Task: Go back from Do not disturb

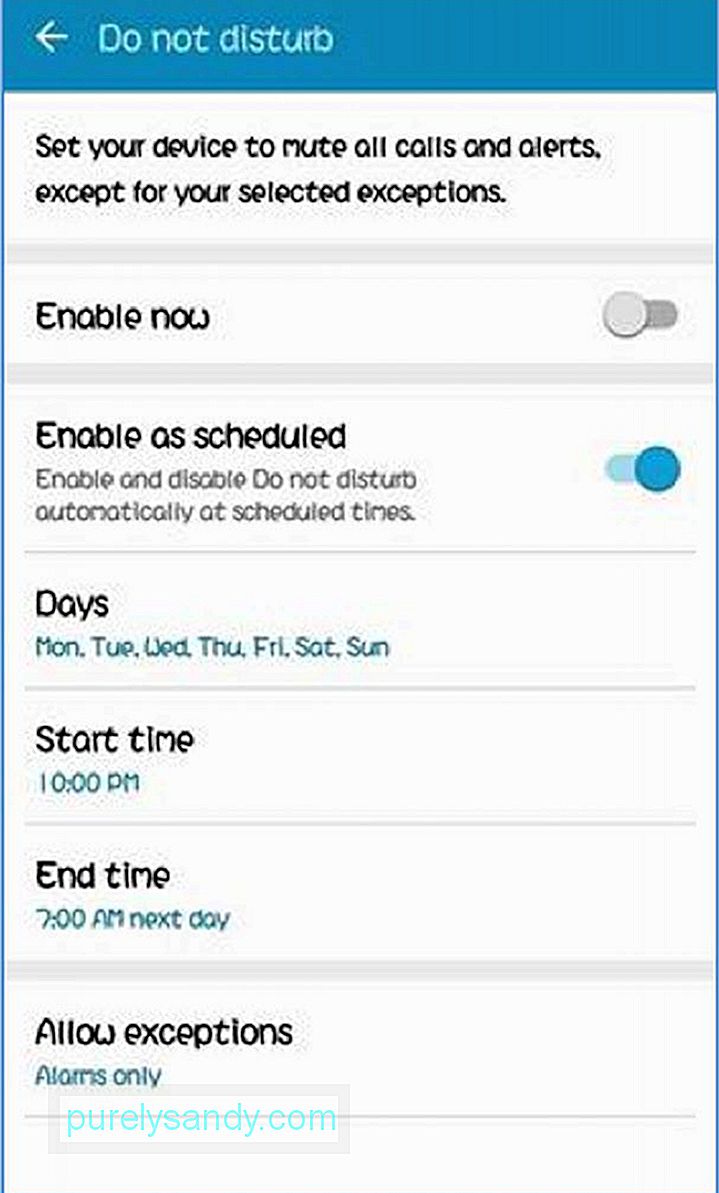Action: click(x=51, y=38)
